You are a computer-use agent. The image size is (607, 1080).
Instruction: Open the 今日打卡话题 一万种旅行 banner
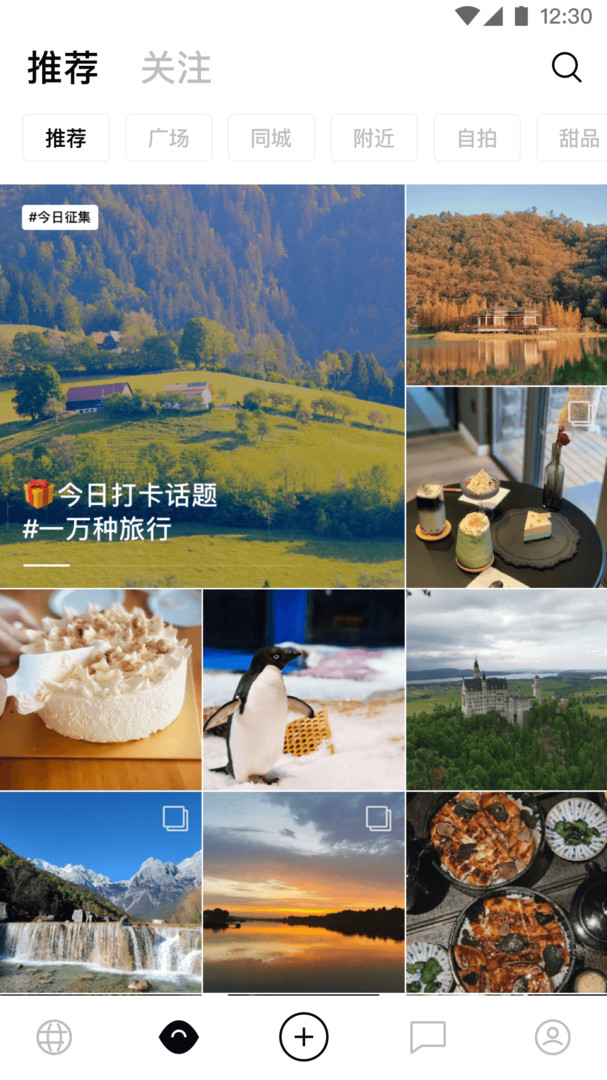pyautogui.click(x=202, y=385)
